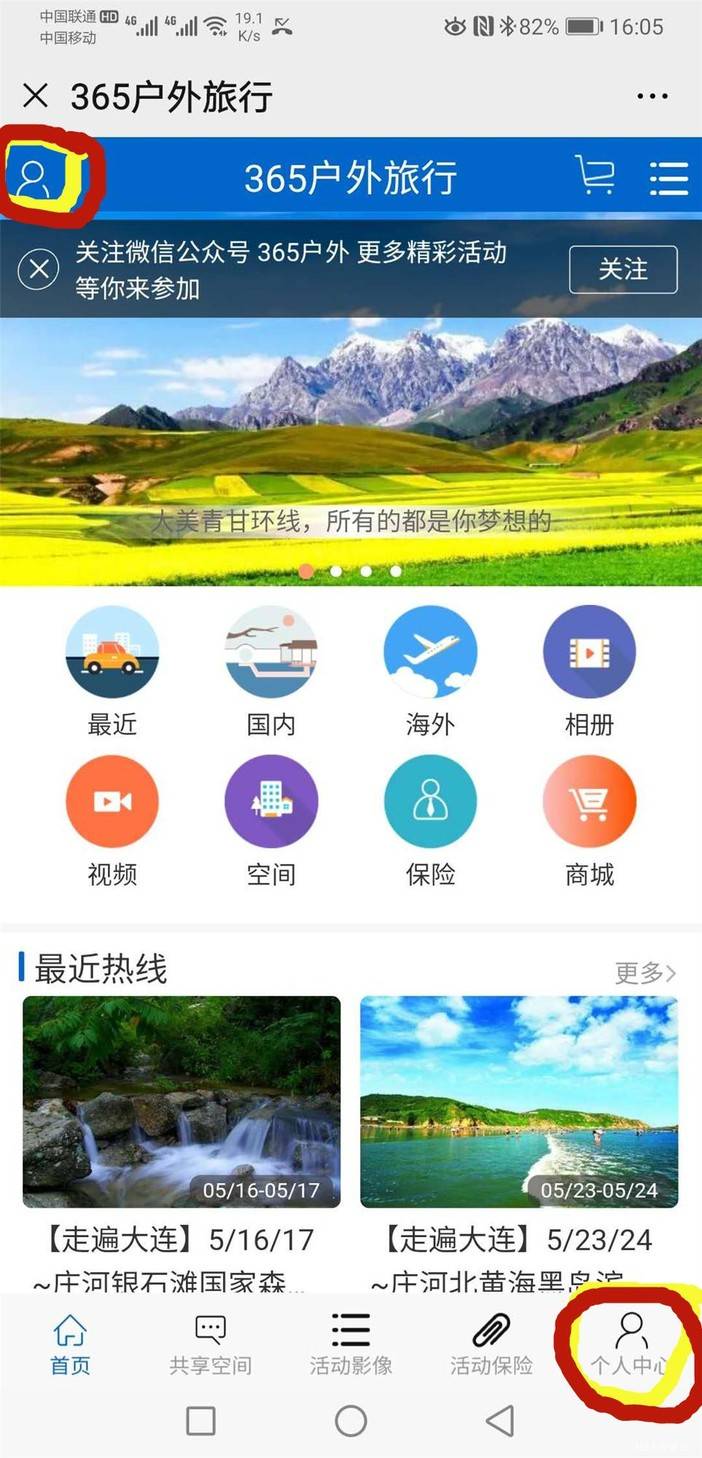
Task: Open the profile icon in blue header
Action: click(x=34, y=177)
